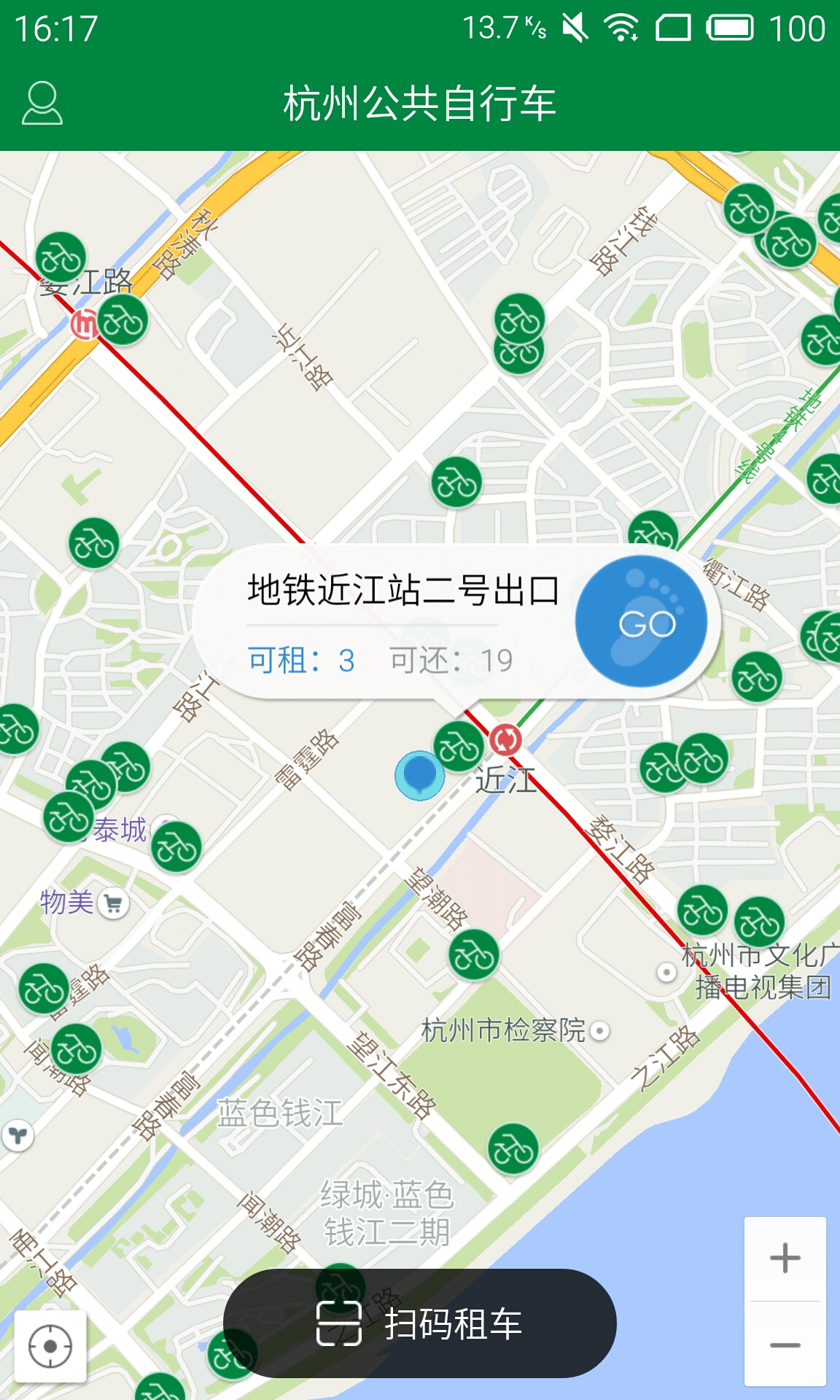Tap 扫码租车 to scan and rent
The width and height of the screenshot is (840, 1400).
point(420,1323)
